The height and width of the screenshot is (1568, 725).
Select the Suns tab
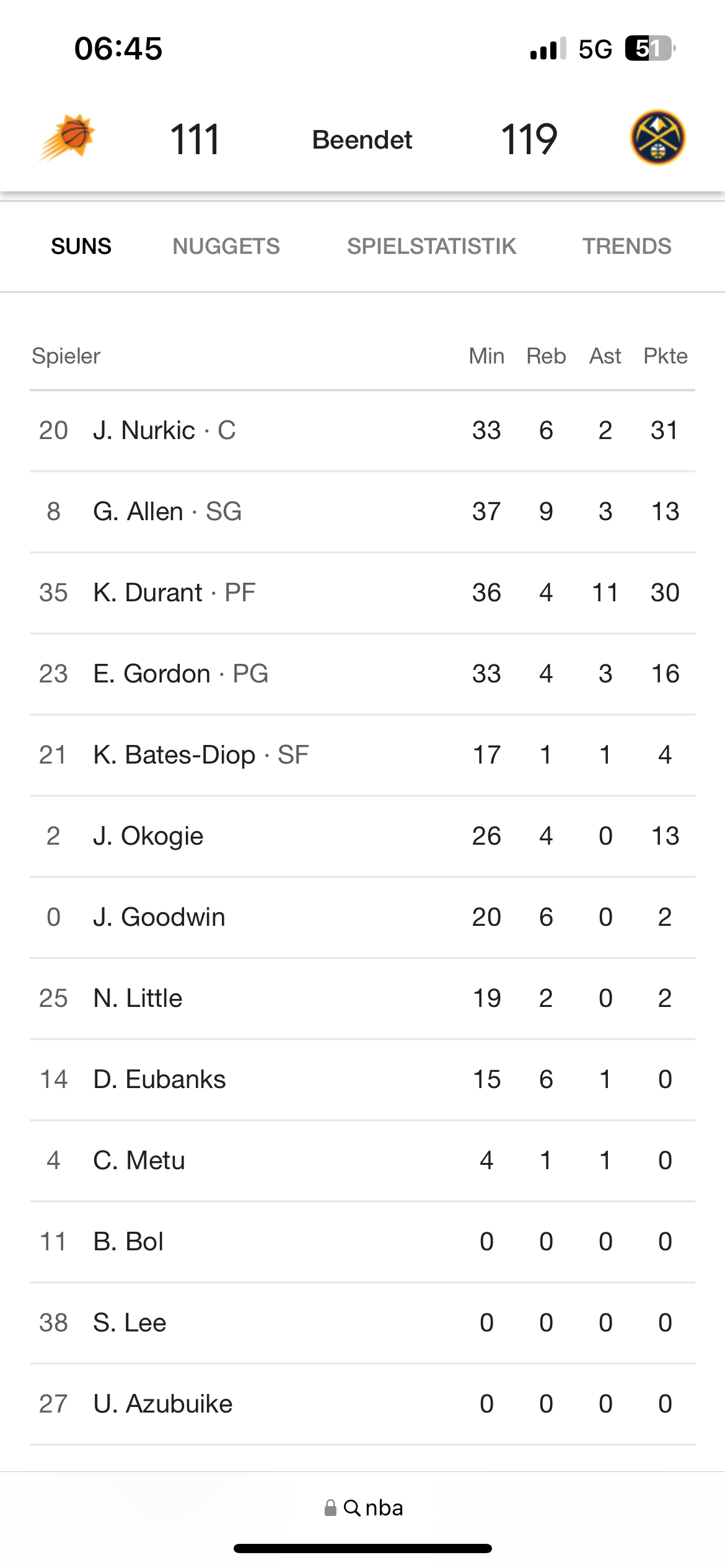pos(81,246)
